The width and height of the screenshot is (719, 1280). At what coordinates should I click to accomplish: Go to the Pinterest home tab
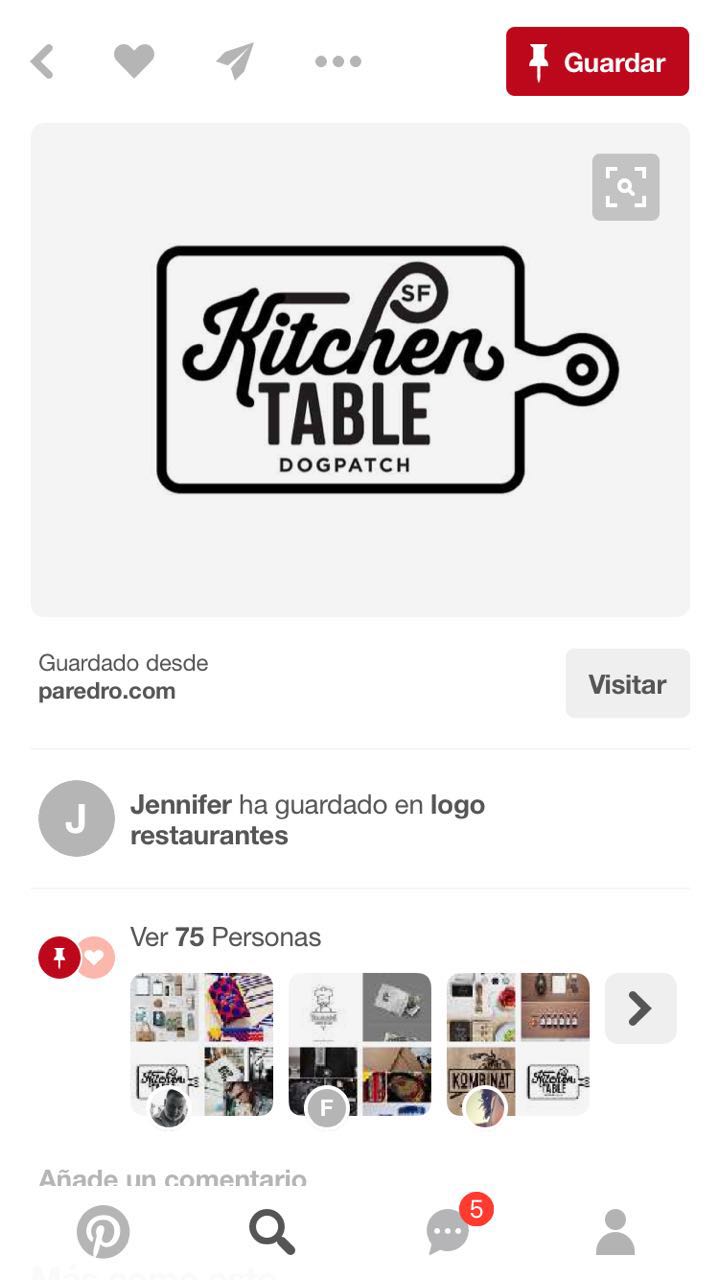point(103,1231)
